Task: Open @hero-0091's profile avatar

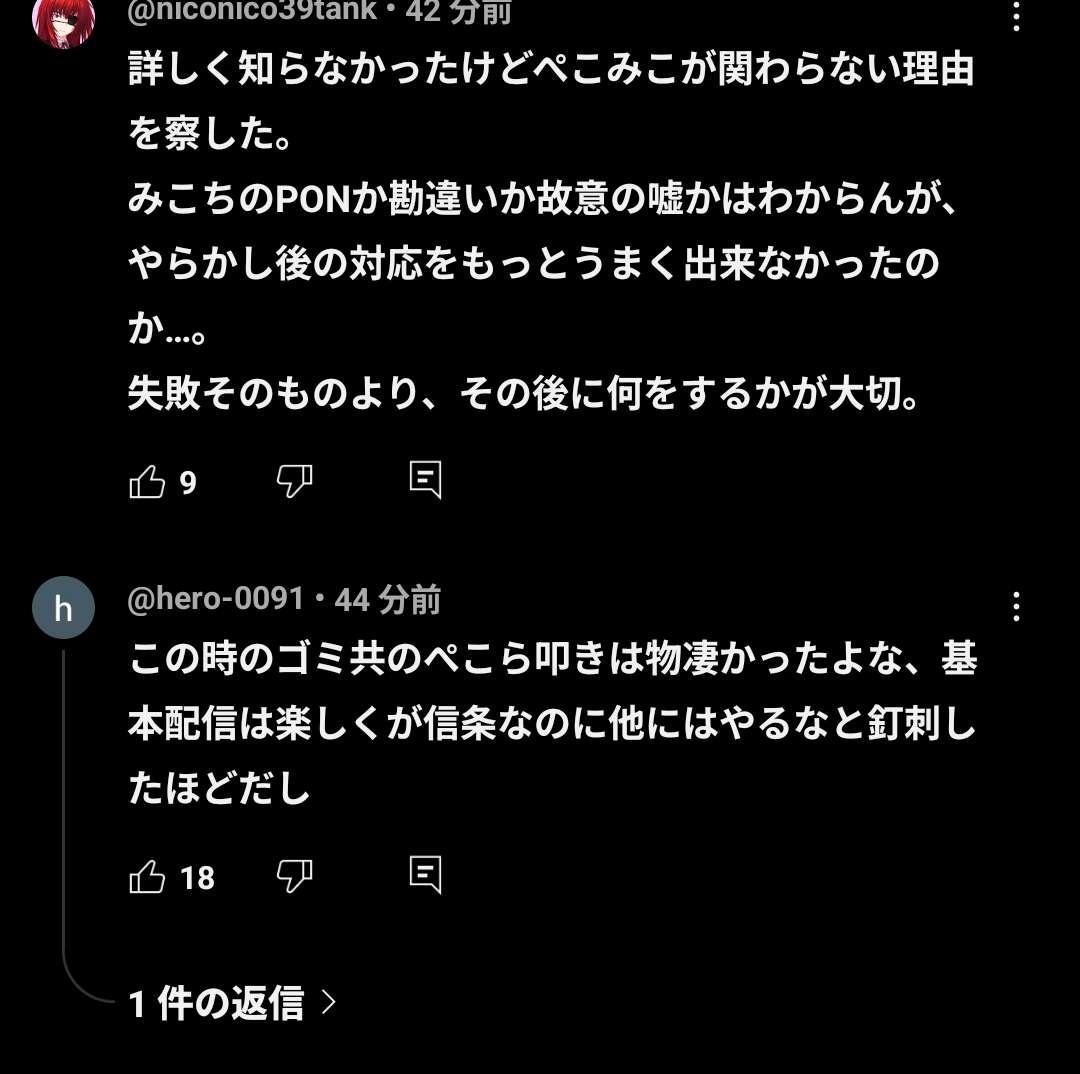Action: click(63, 608)
